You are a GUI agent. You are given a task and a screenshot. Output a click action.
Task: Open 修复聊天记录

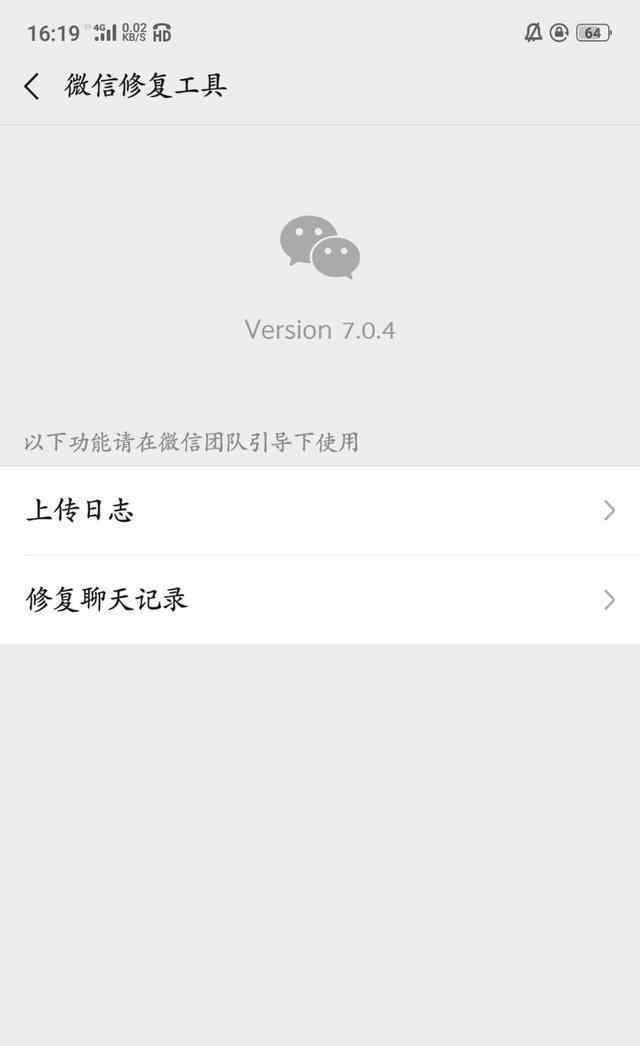click(x=320, y=600)
